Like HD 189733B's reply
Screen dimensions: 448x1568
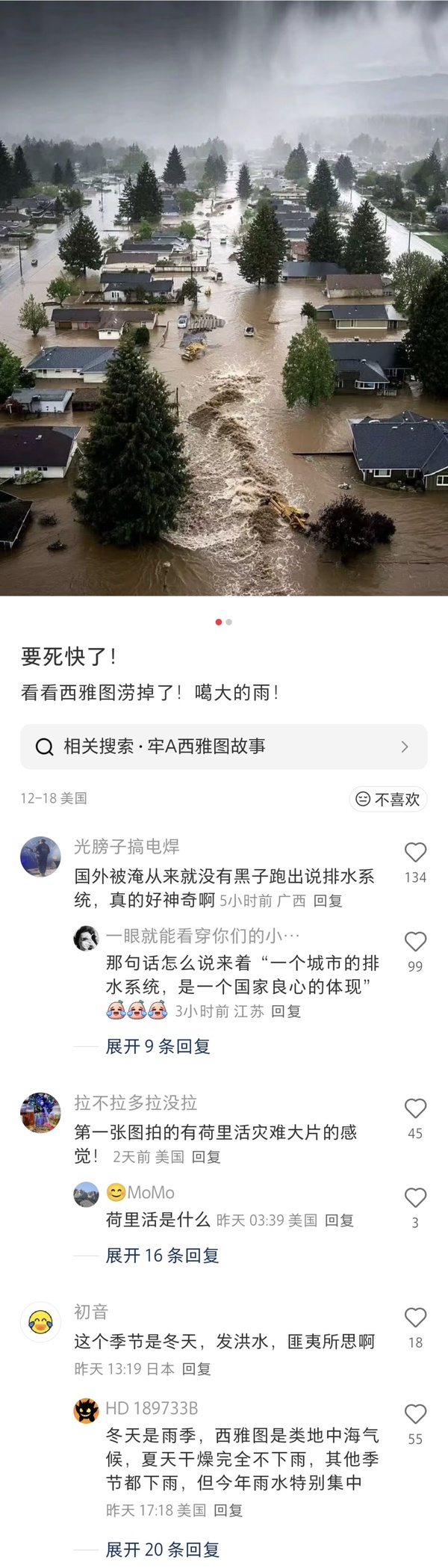(415, 1414)
